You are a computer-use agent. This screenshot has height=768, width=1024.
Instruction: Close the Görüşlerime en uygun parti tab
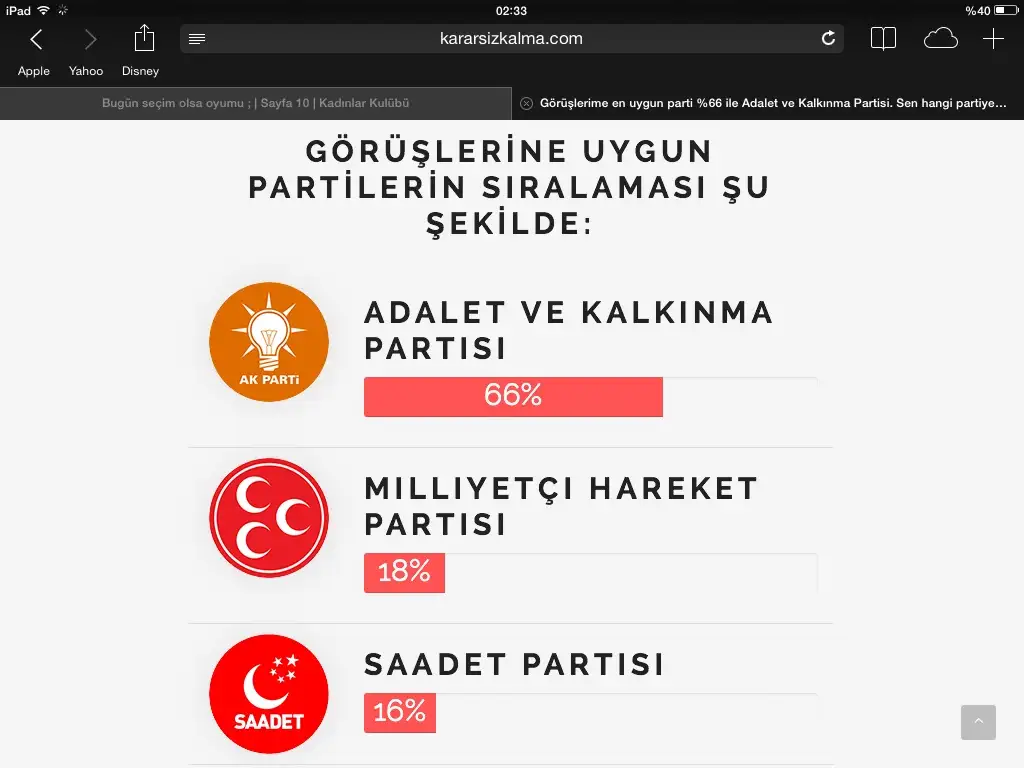pos(527,103)
